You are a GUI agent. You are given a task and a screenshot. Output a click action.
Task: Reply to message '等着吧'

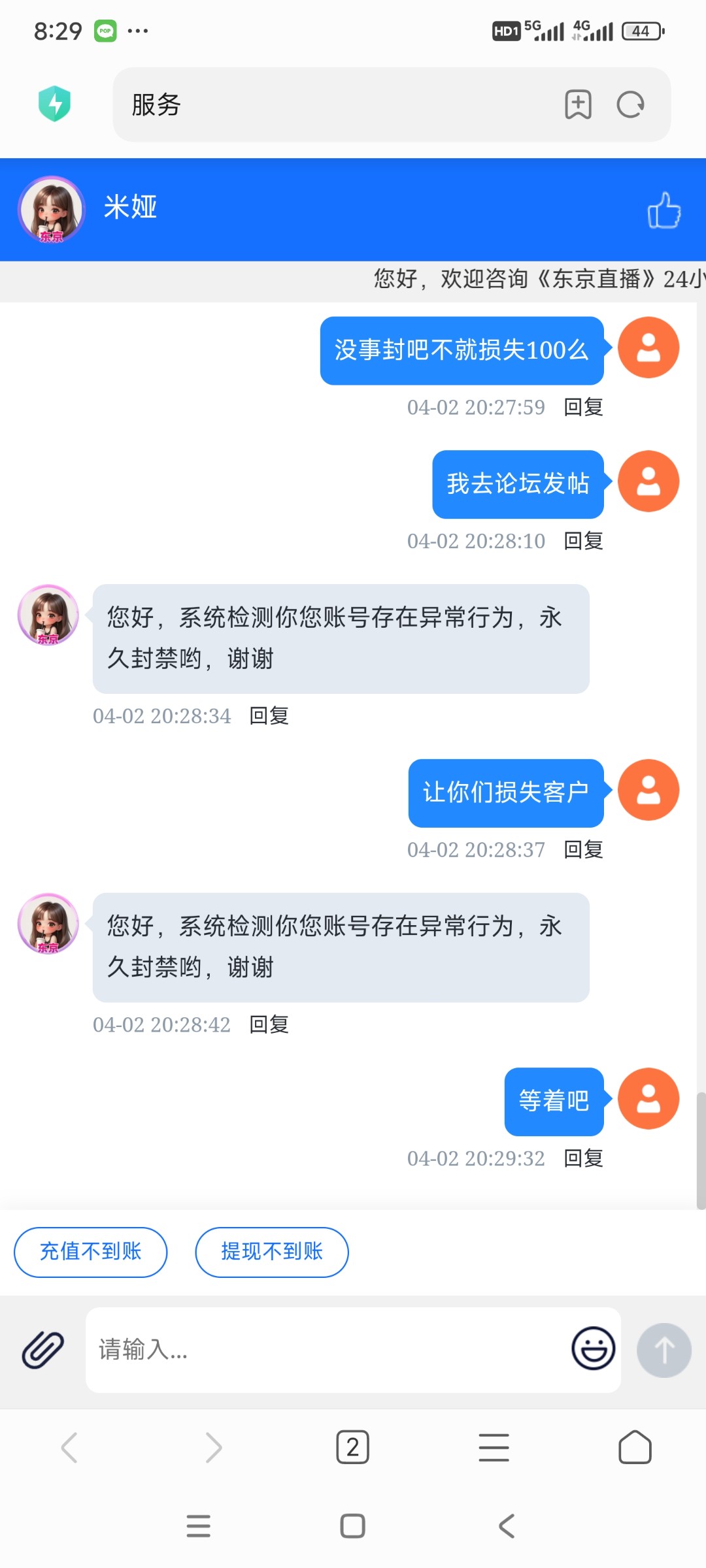[x=583, y=1158]
